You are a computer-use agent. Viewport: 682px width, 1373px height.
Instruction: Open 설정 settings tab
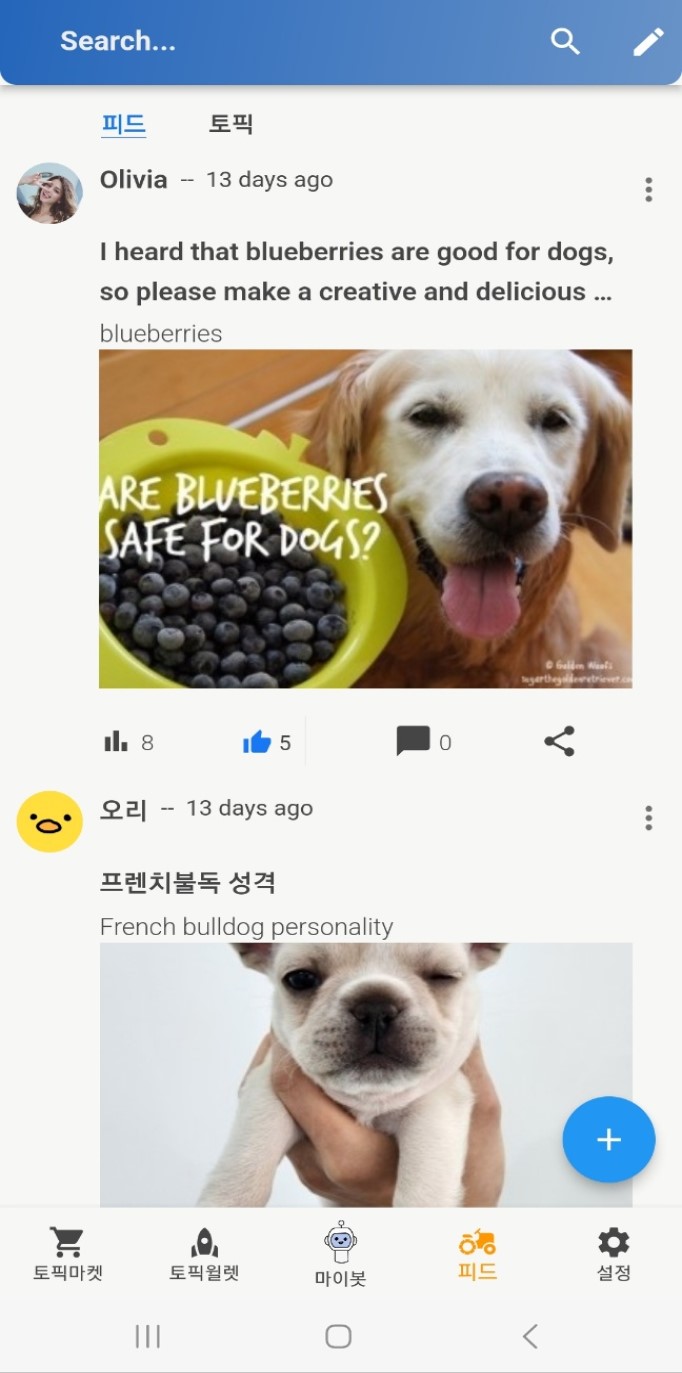click(613, 1254)
